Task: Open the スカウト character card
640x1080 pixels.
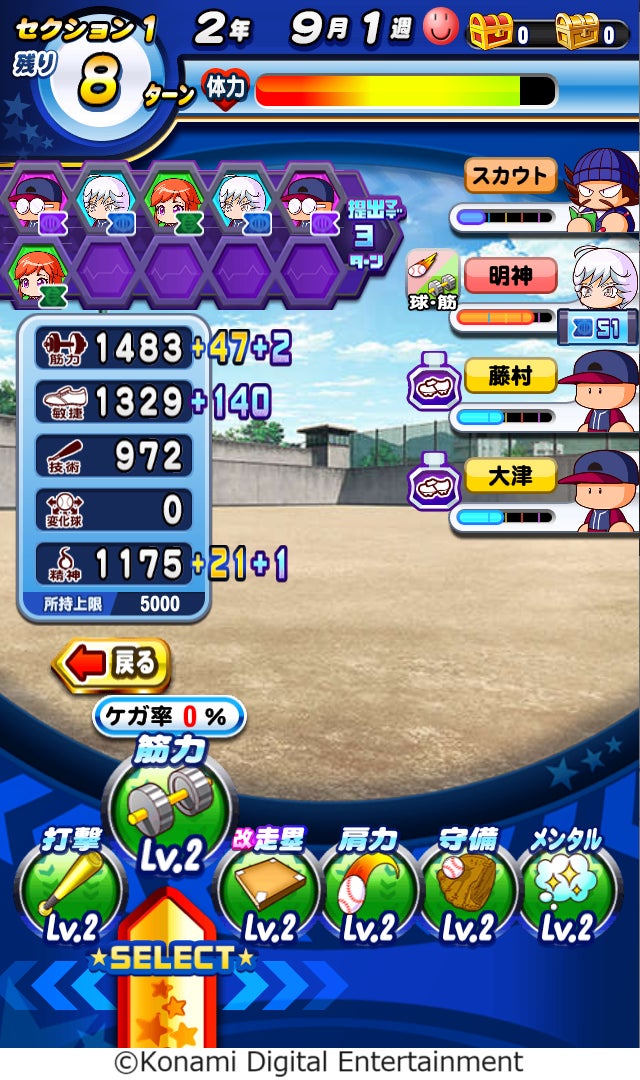Action: (x=545, y=190)
